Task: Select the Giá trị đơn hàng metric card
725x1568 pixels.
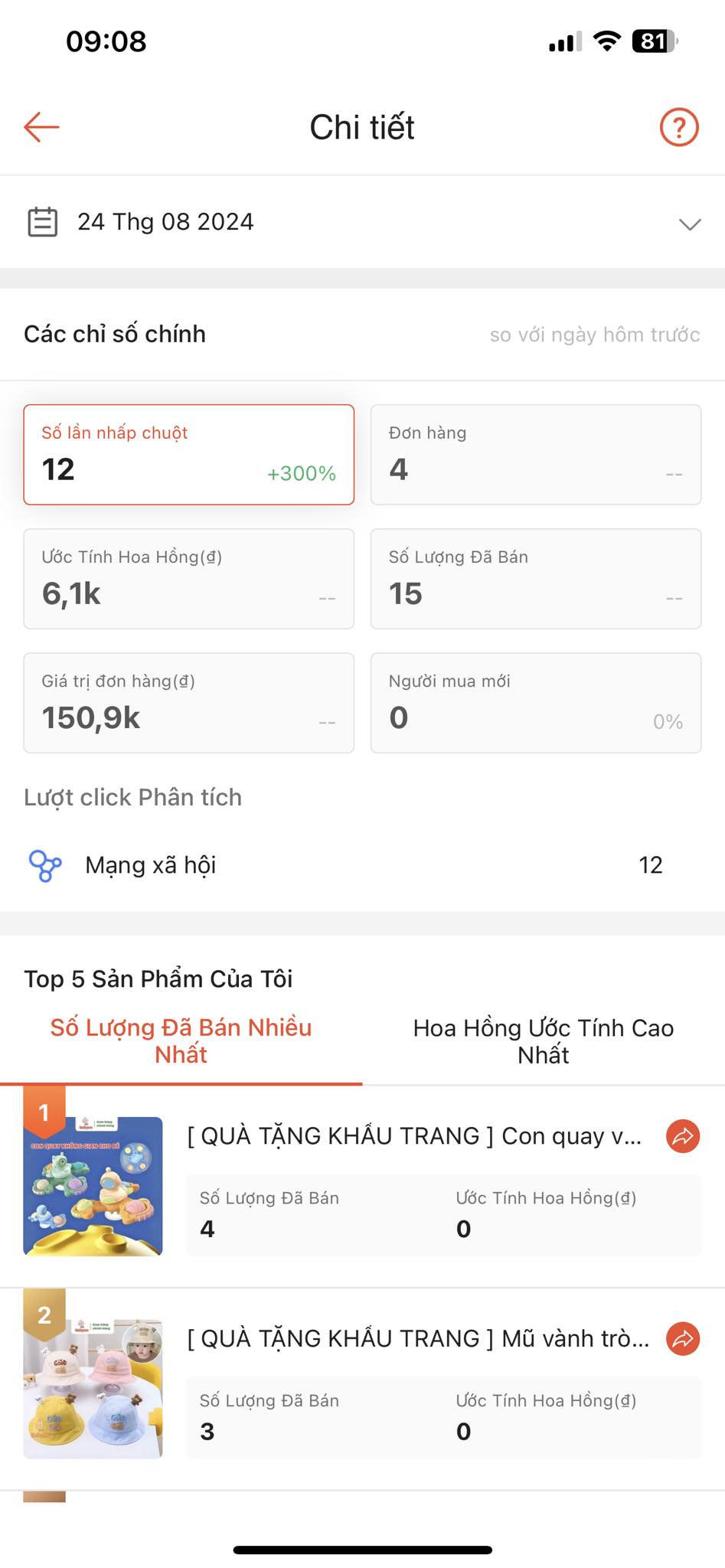Action: point(188,703)
